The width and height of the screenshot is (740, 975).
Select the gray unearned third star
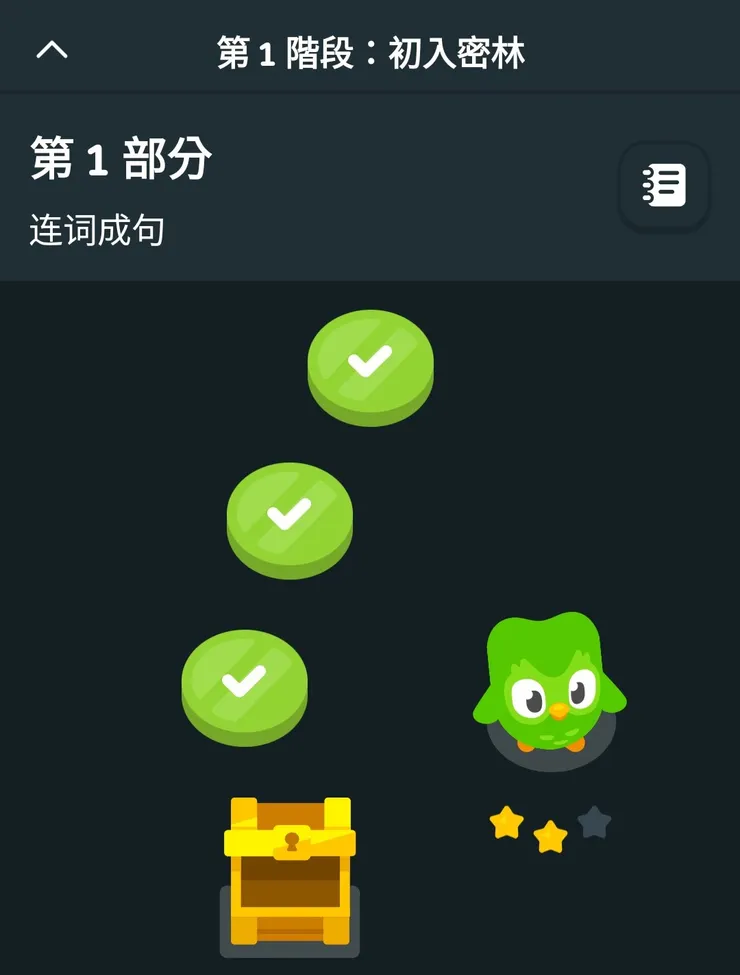pyautogui.click(x=592, y=822)
